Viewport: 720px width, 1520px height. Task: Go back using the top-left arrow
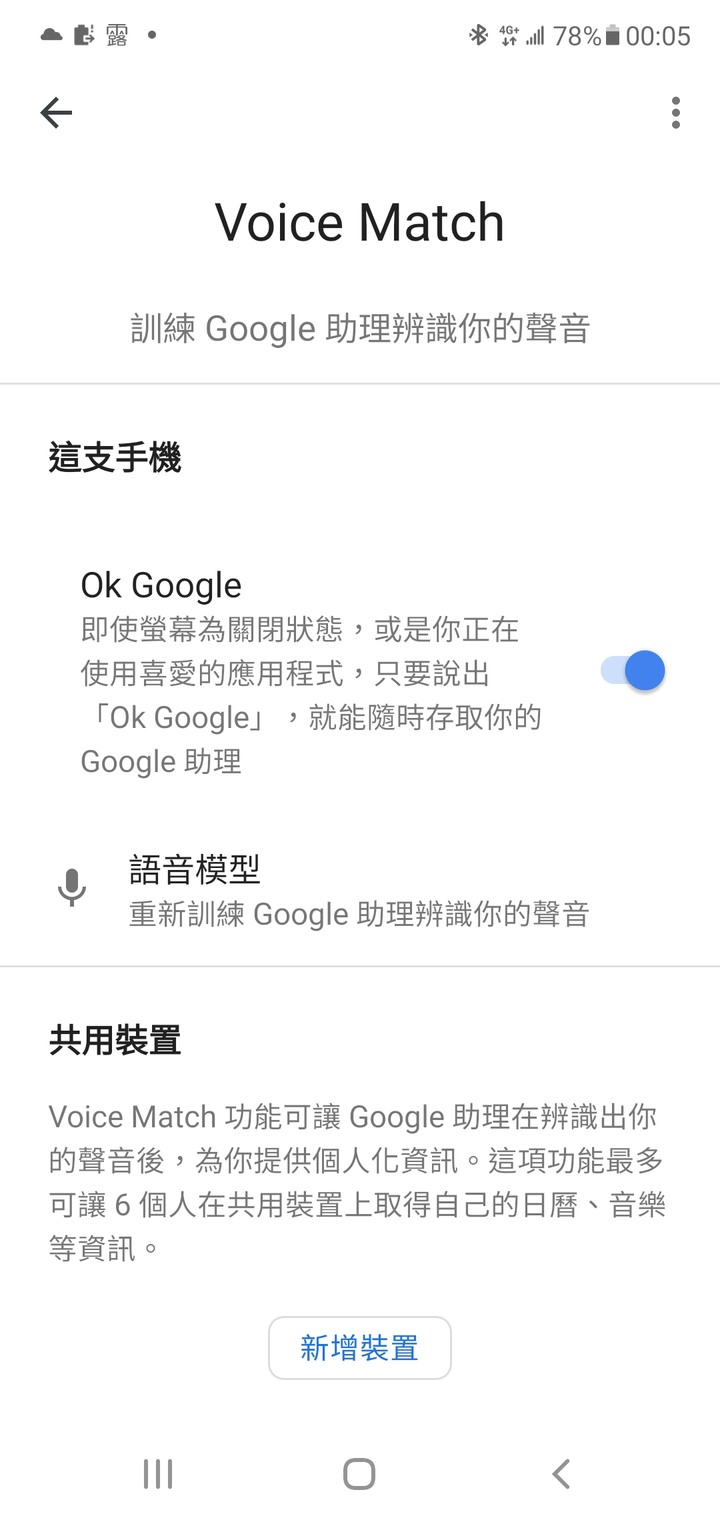tap(56, 113)
